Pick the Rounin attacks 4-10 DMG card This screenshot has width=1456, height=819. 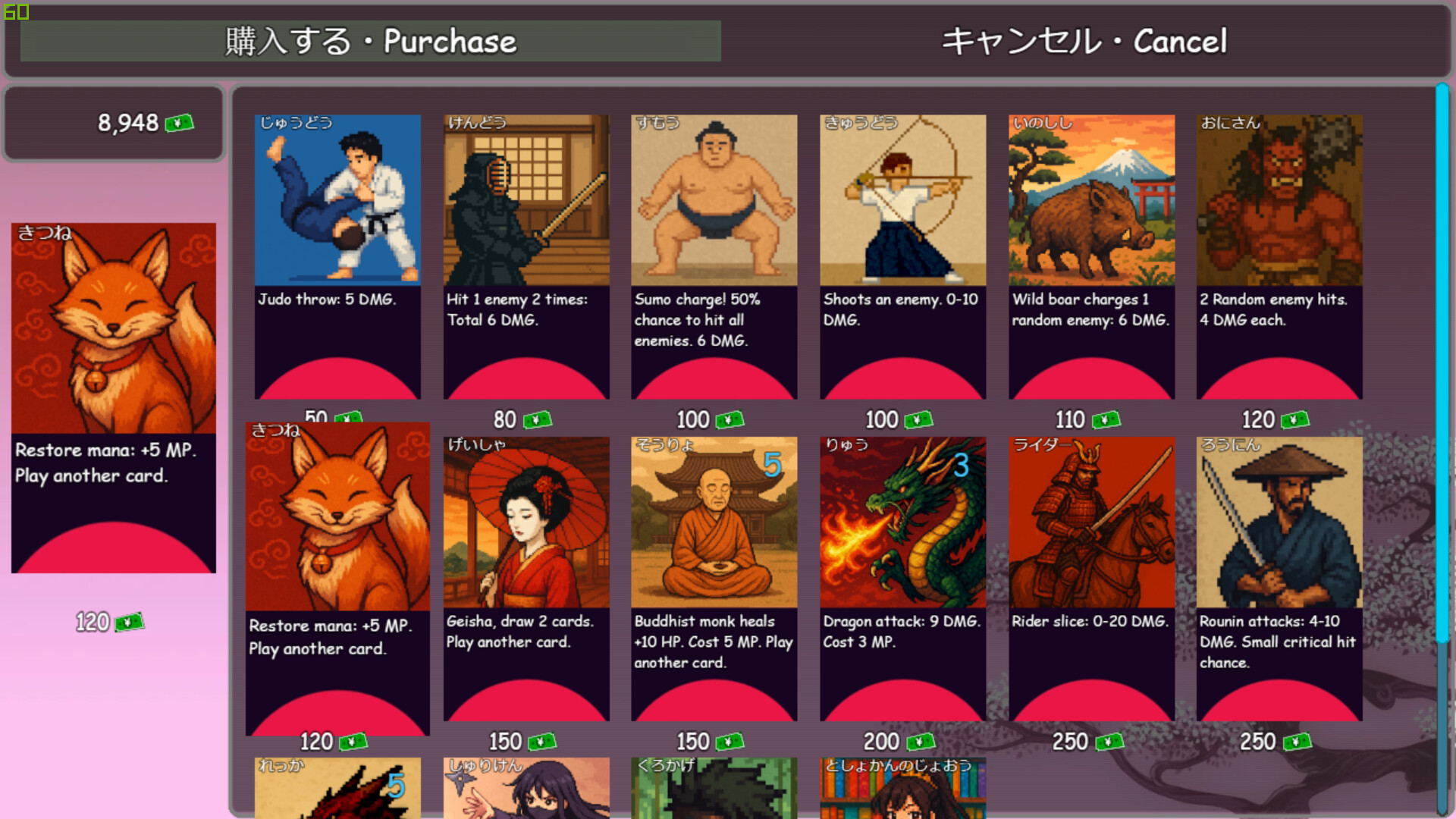pos(1279,578)
